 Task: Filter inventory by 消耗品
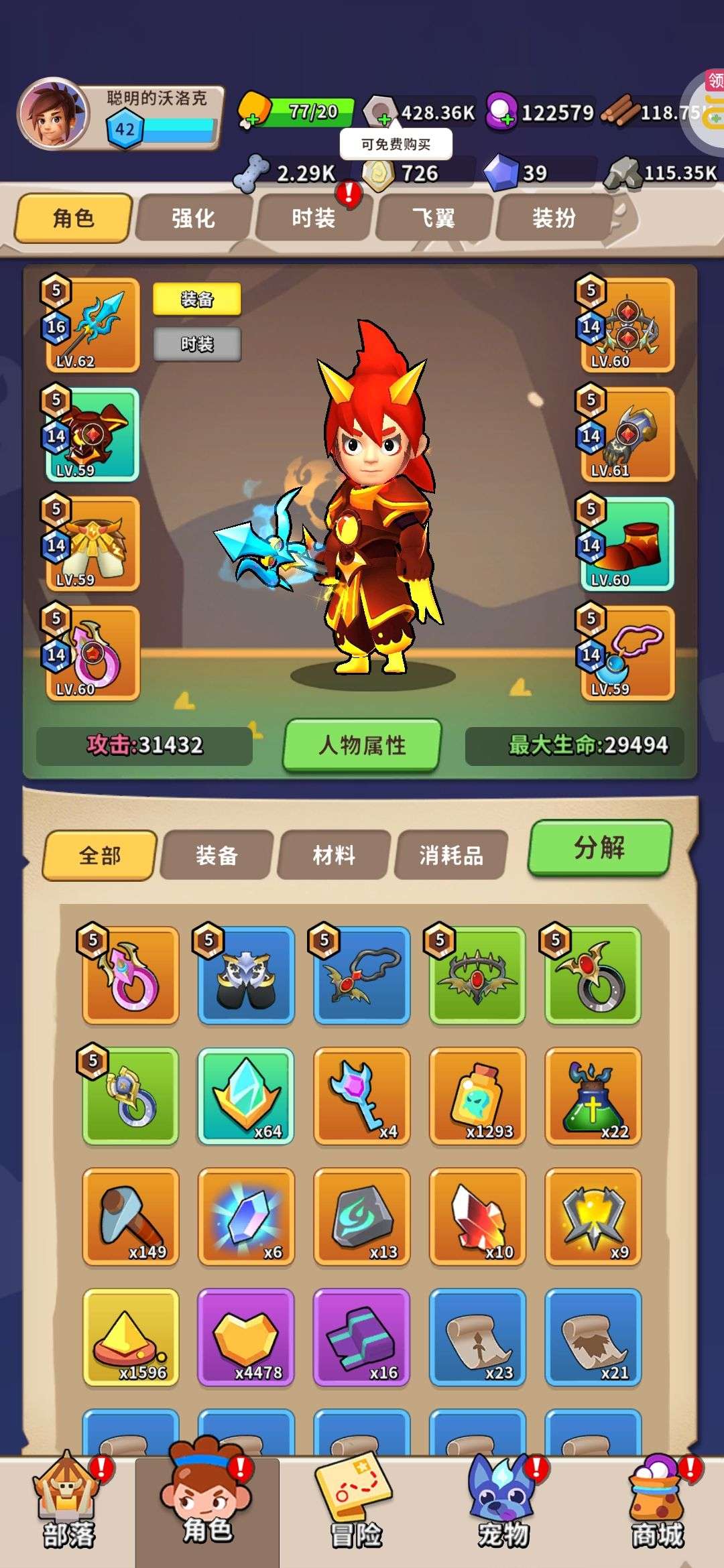(450, 855)
